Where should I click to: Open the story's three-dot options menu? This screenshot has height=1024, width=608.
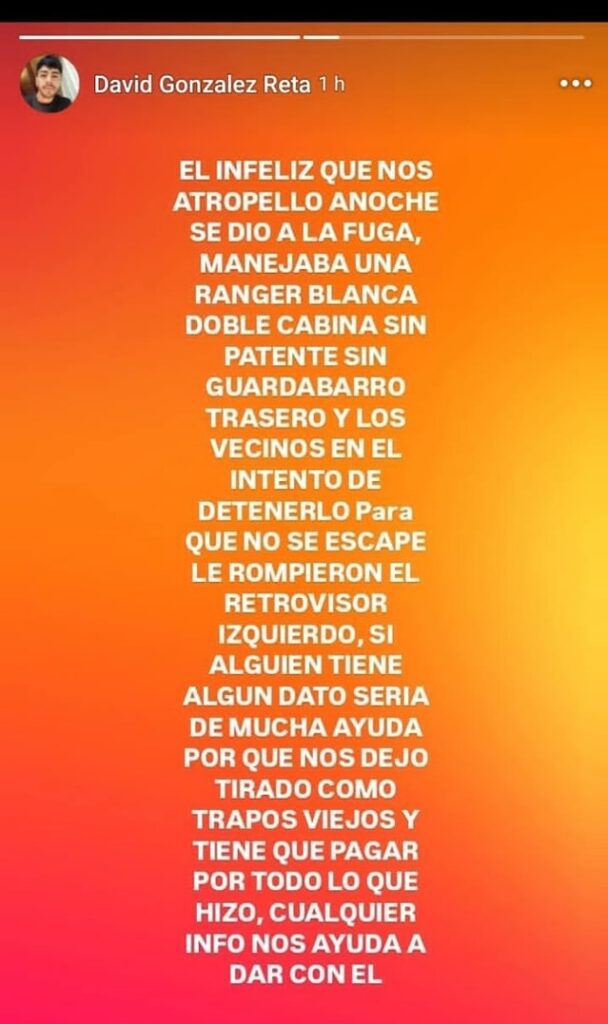pos(575,84)
